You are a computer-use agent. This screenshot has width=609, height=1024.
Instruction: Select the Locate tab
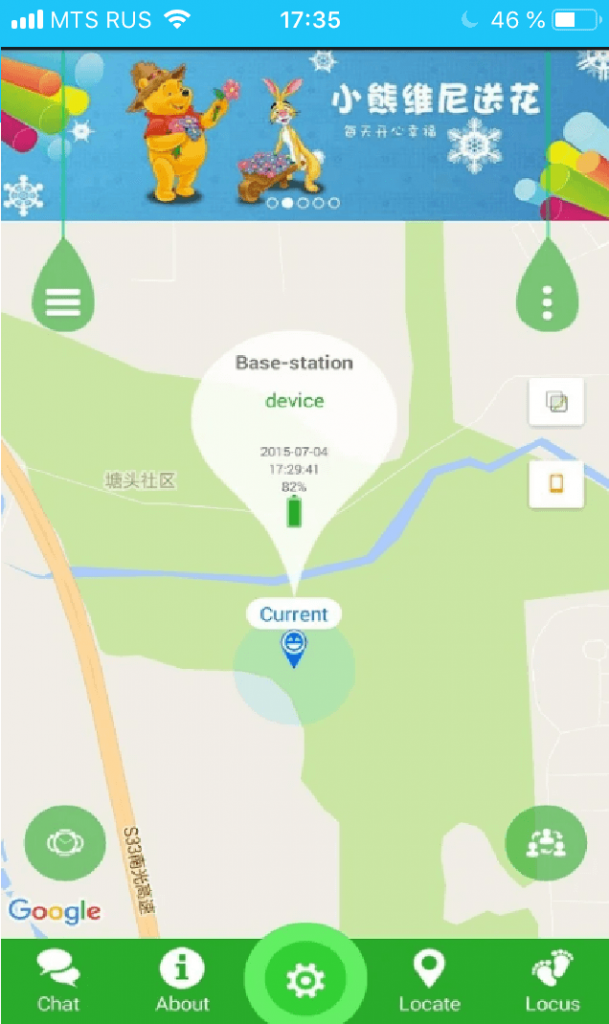429,981
